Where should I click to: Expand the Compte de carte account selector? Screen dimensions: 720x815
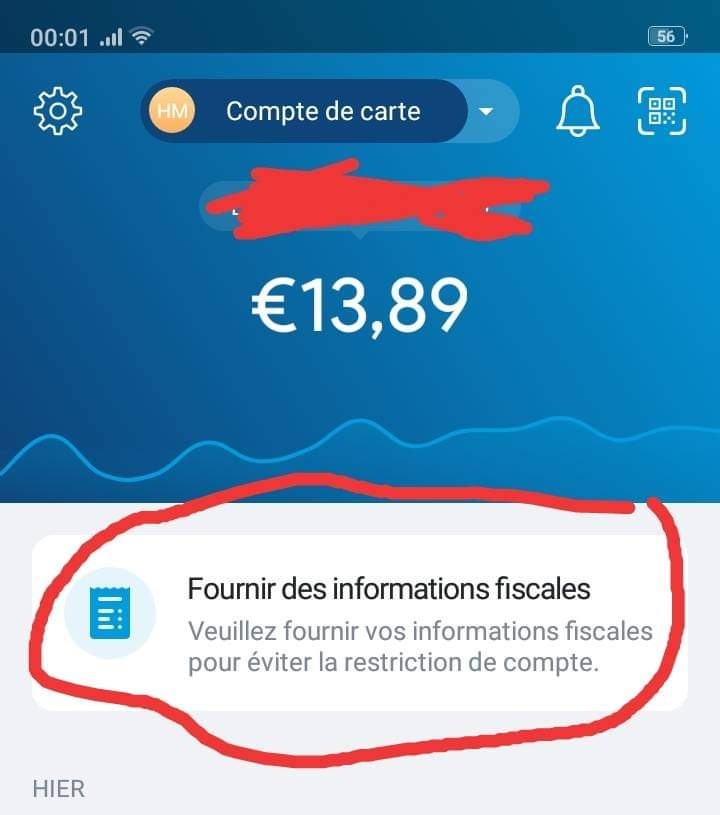[x=486, y=111]
